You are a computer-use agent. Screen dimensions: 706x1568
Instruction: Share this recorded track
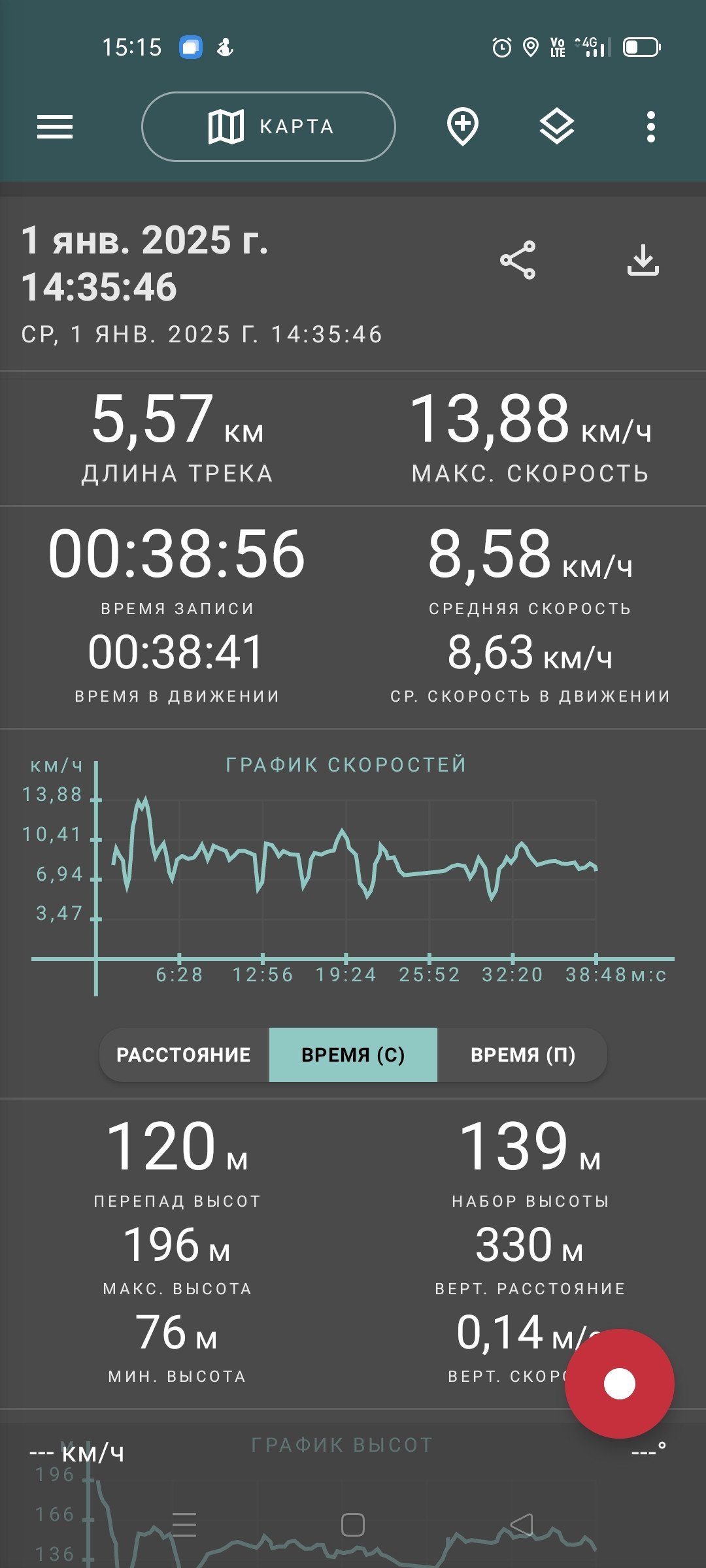pos(518,260)
